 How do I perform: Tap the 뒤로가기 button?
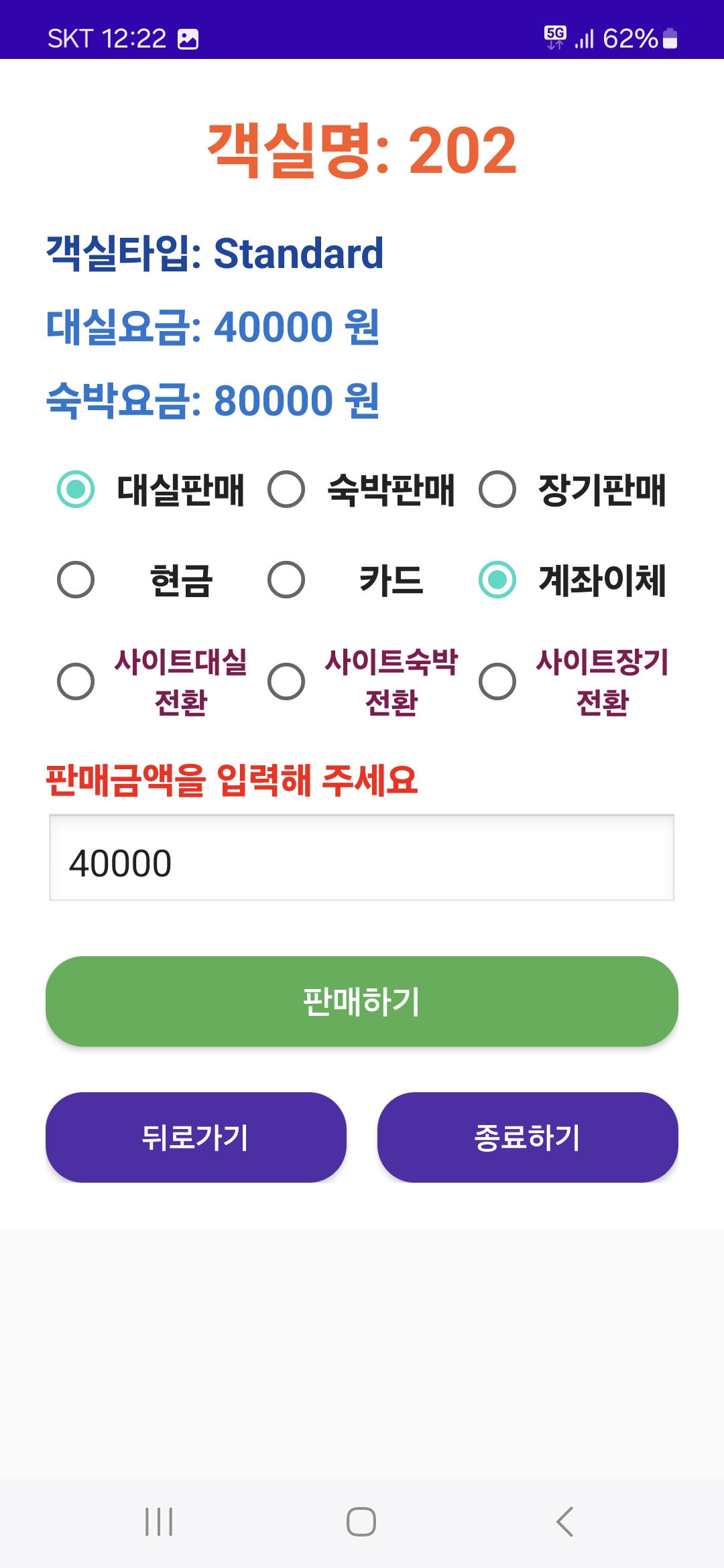(x=195, y=1136)
